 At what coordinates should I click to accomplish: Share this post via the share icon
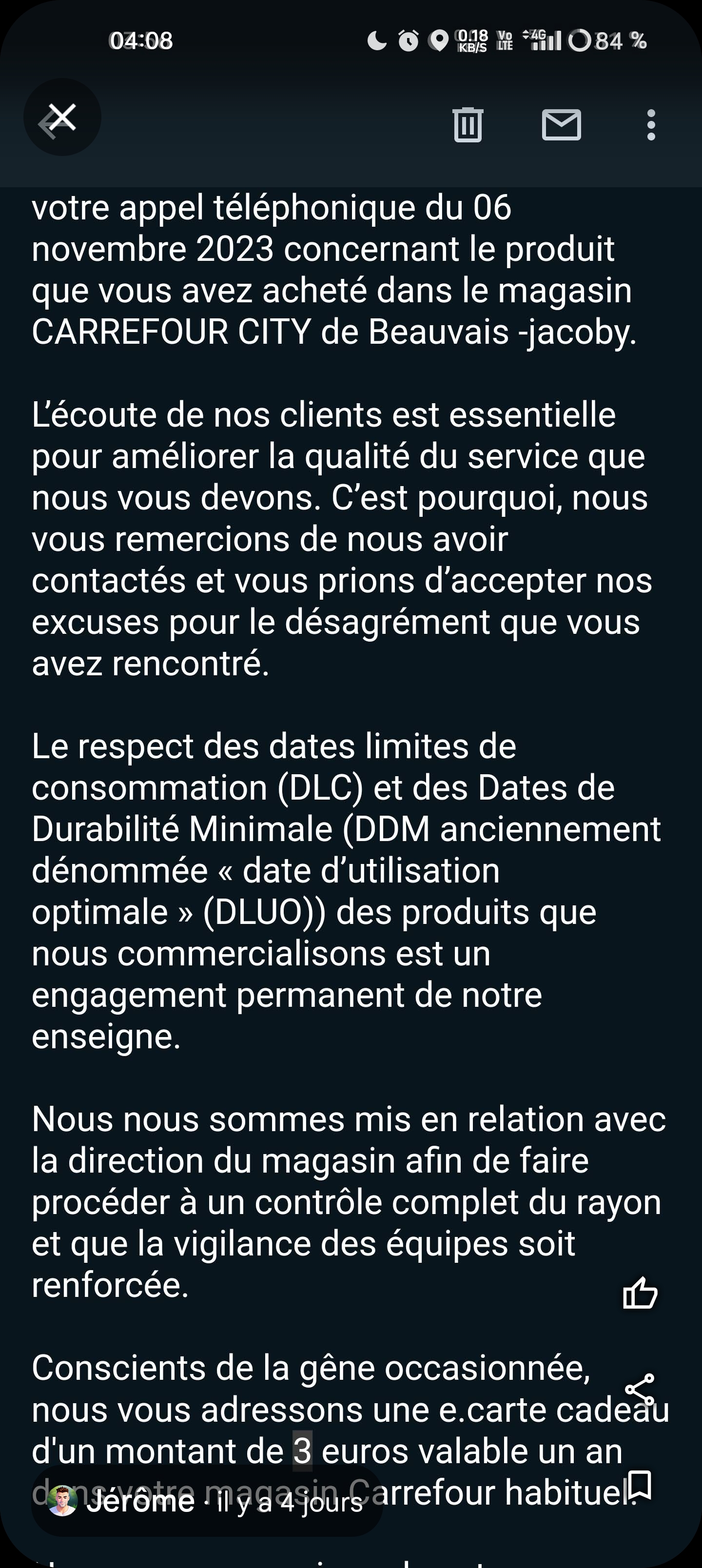(640, 1390)
